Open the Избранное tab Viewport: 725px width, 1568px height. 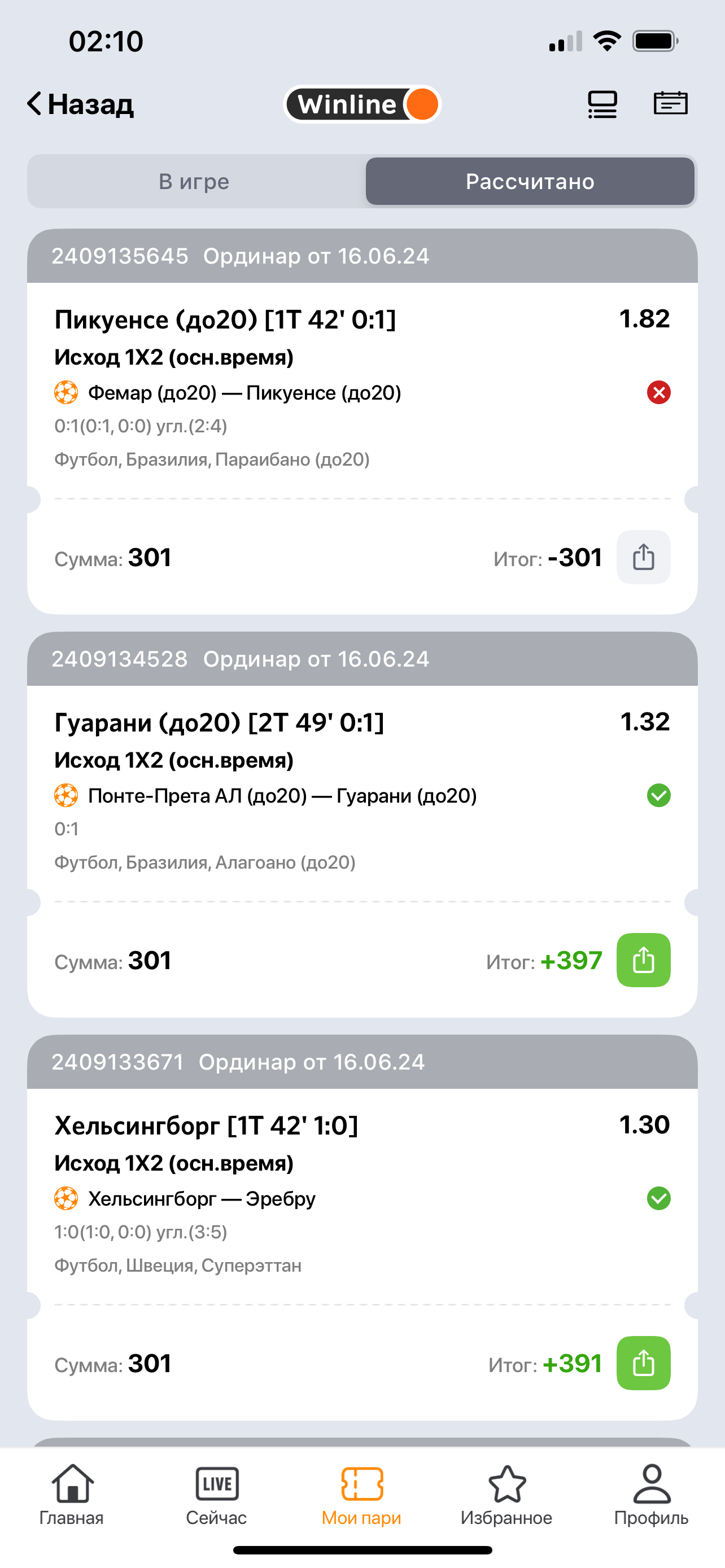[506, 1495]
